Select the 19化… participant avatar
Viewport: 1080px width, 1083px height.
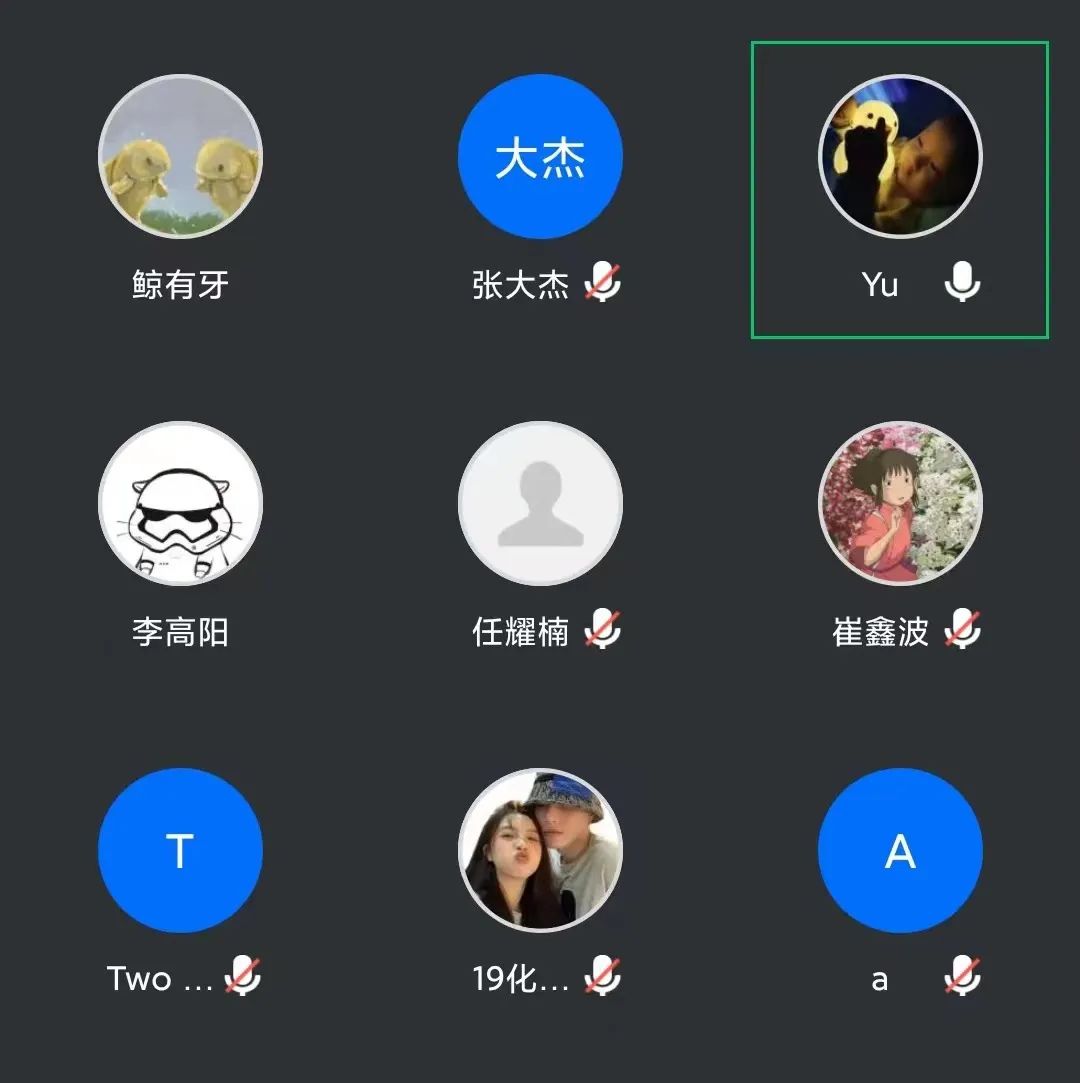[540, 850]
